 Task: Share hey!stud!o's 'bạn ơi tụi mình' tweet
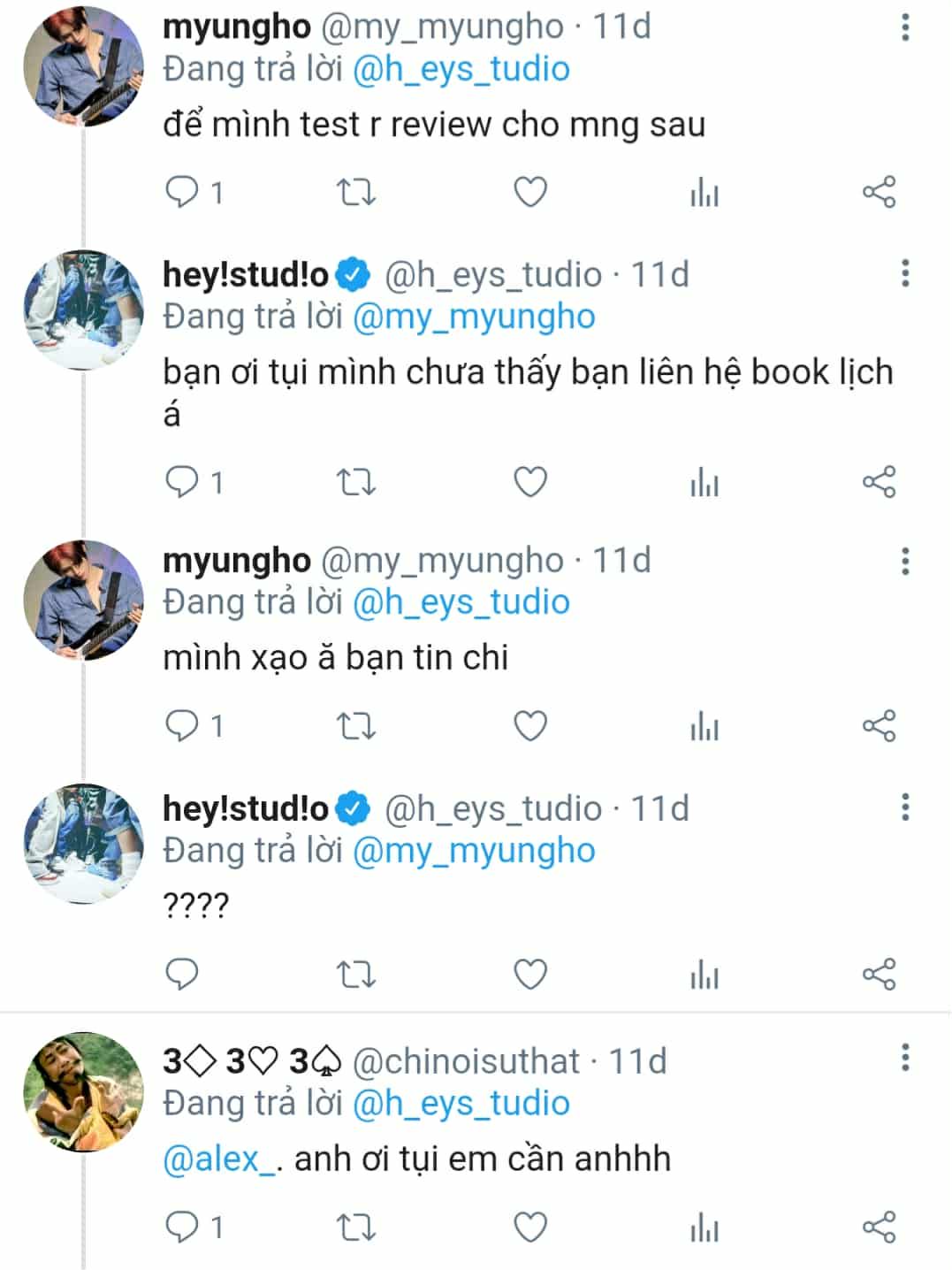click(x=879, y=482)
